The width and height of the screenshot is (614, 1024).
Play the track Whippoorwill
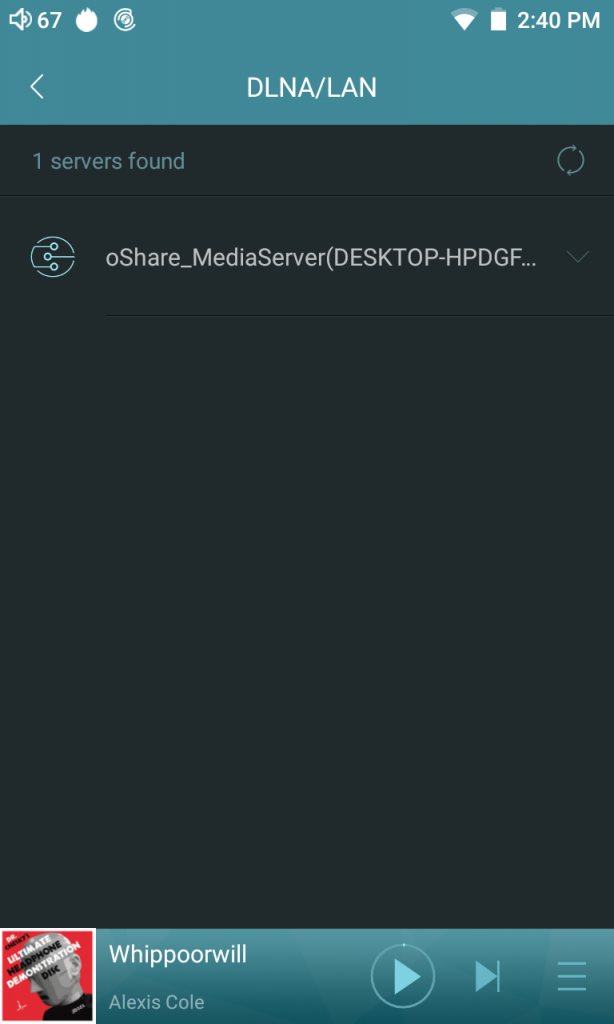pyautogui.click(x=403, y=977)
